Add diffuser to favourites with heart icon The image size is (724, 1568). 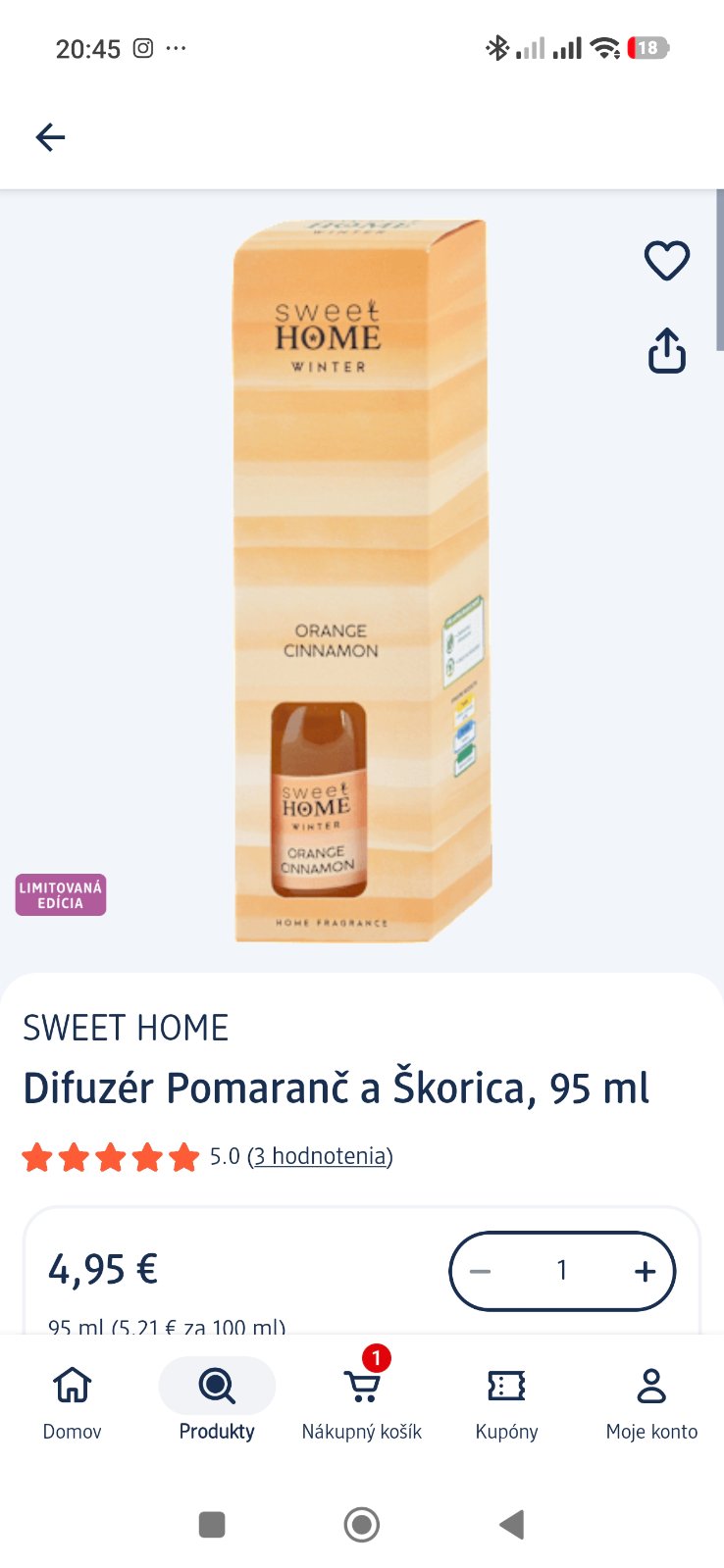point(666,261)
